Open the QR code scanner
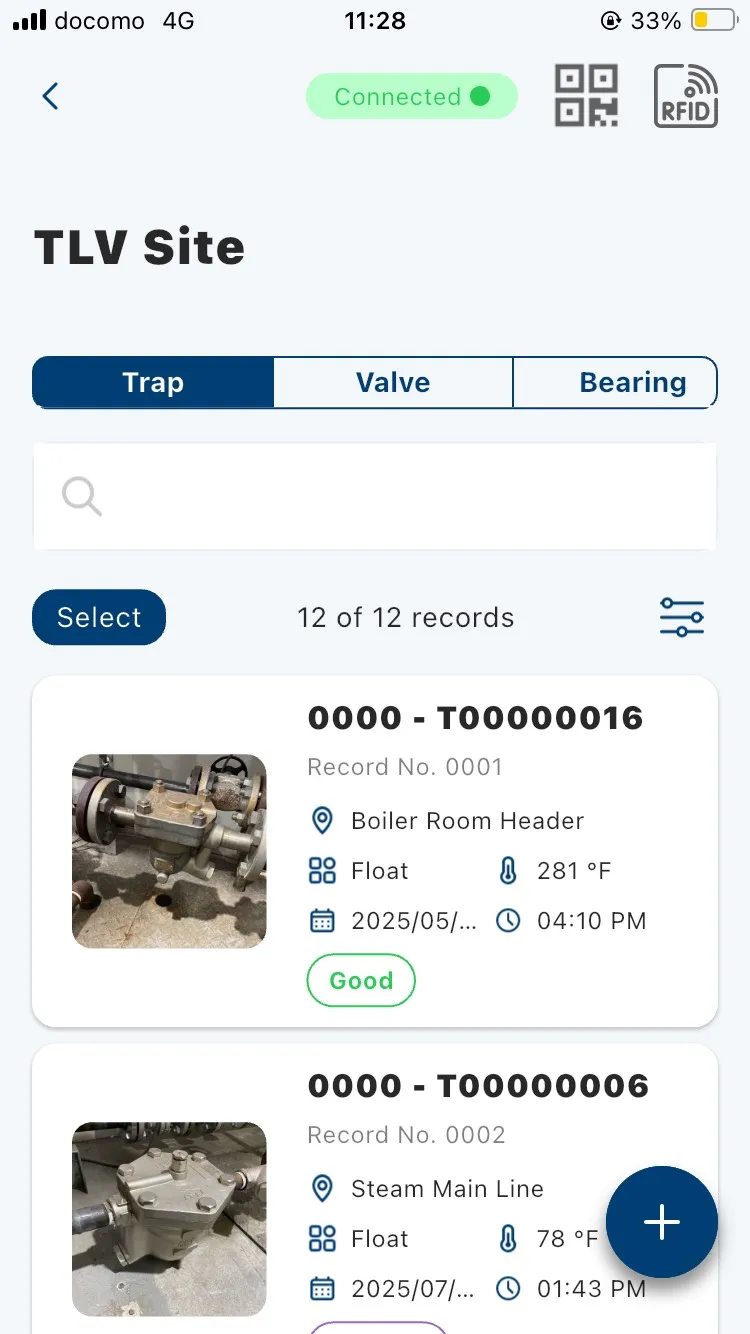Viewport: 750px width, 1334px height. pyautogui.click(x=585, y=95)
